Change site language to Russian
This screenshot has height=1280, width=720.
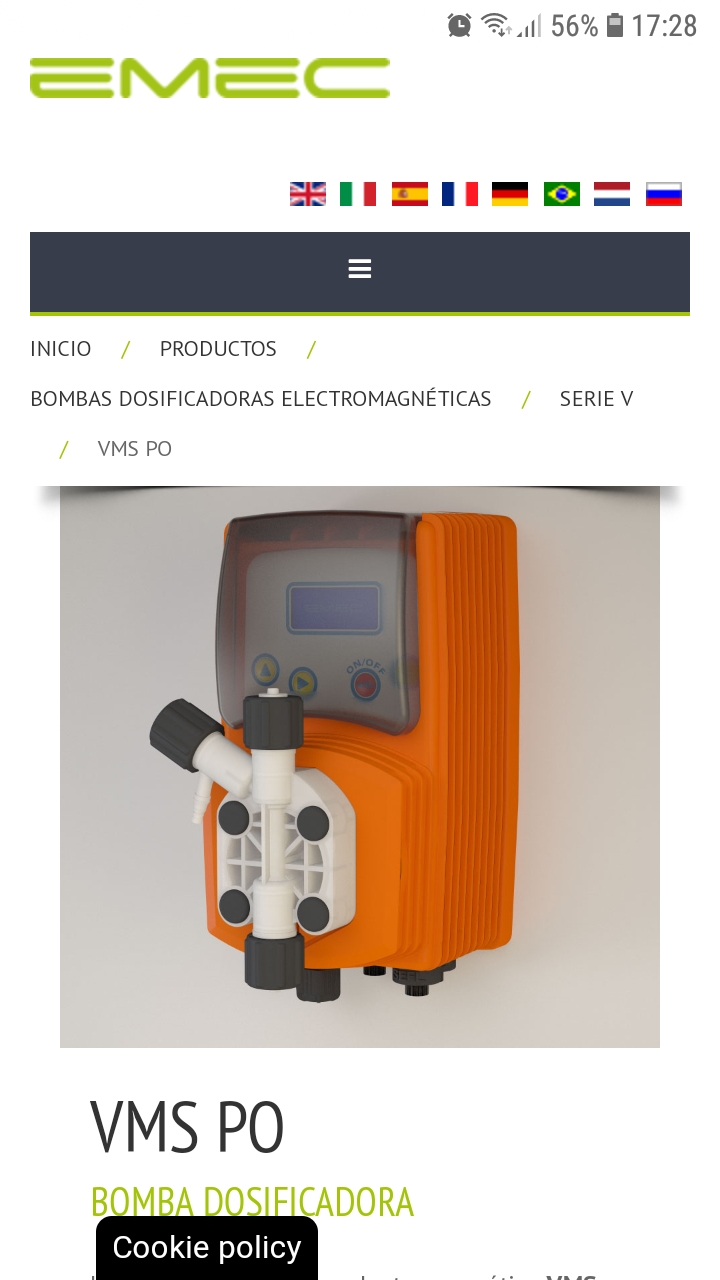(x=664, y=193)
